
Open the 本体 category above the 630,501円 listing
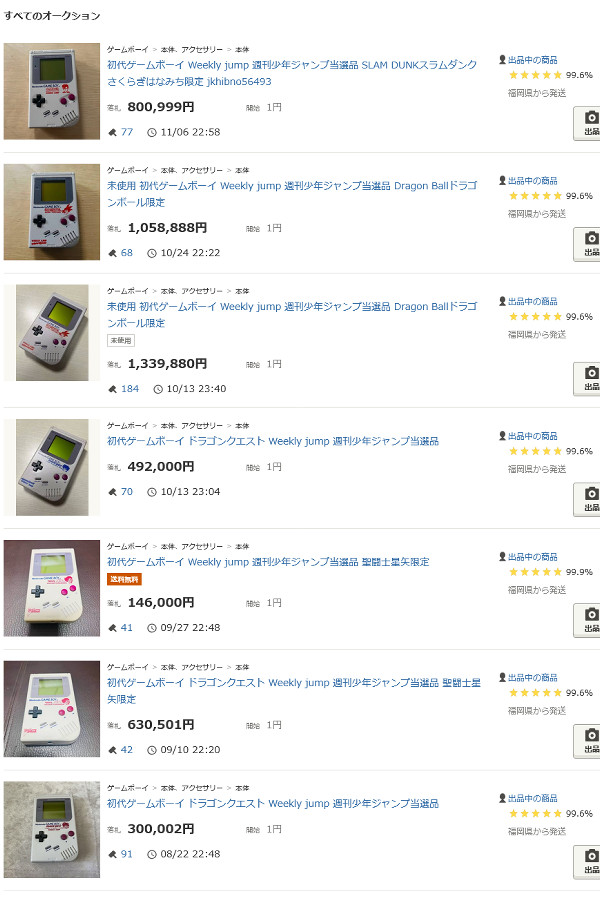click(x=242, y=668)
